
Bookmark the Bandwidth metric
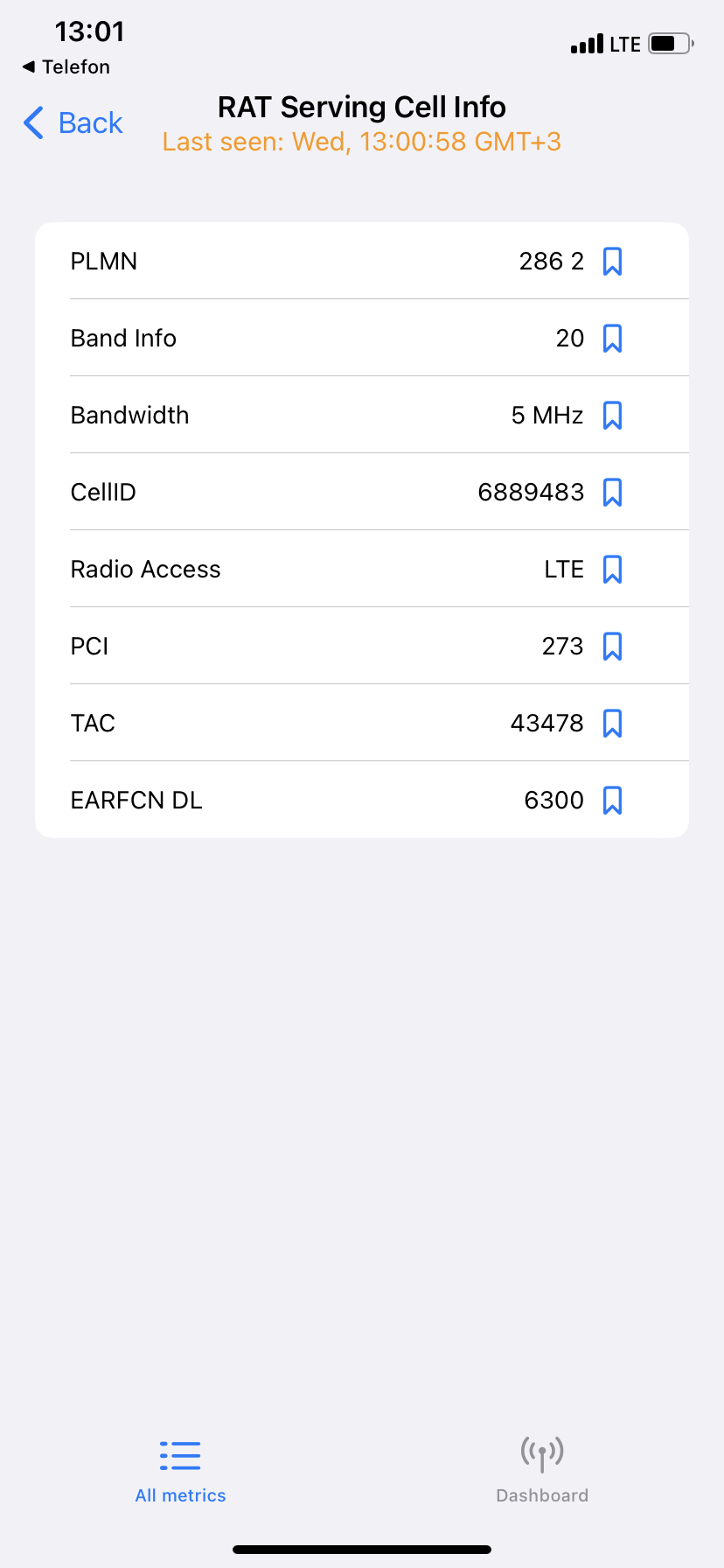[x=613, y=416]
